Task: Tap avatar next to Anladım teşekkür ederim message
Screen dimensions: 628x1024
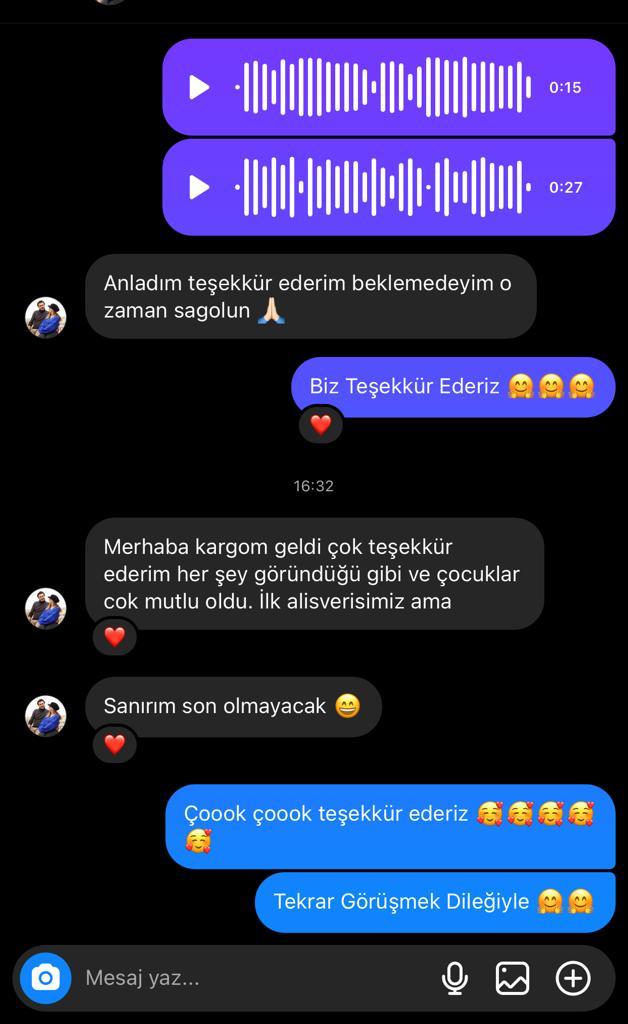Action: point(46,317)
